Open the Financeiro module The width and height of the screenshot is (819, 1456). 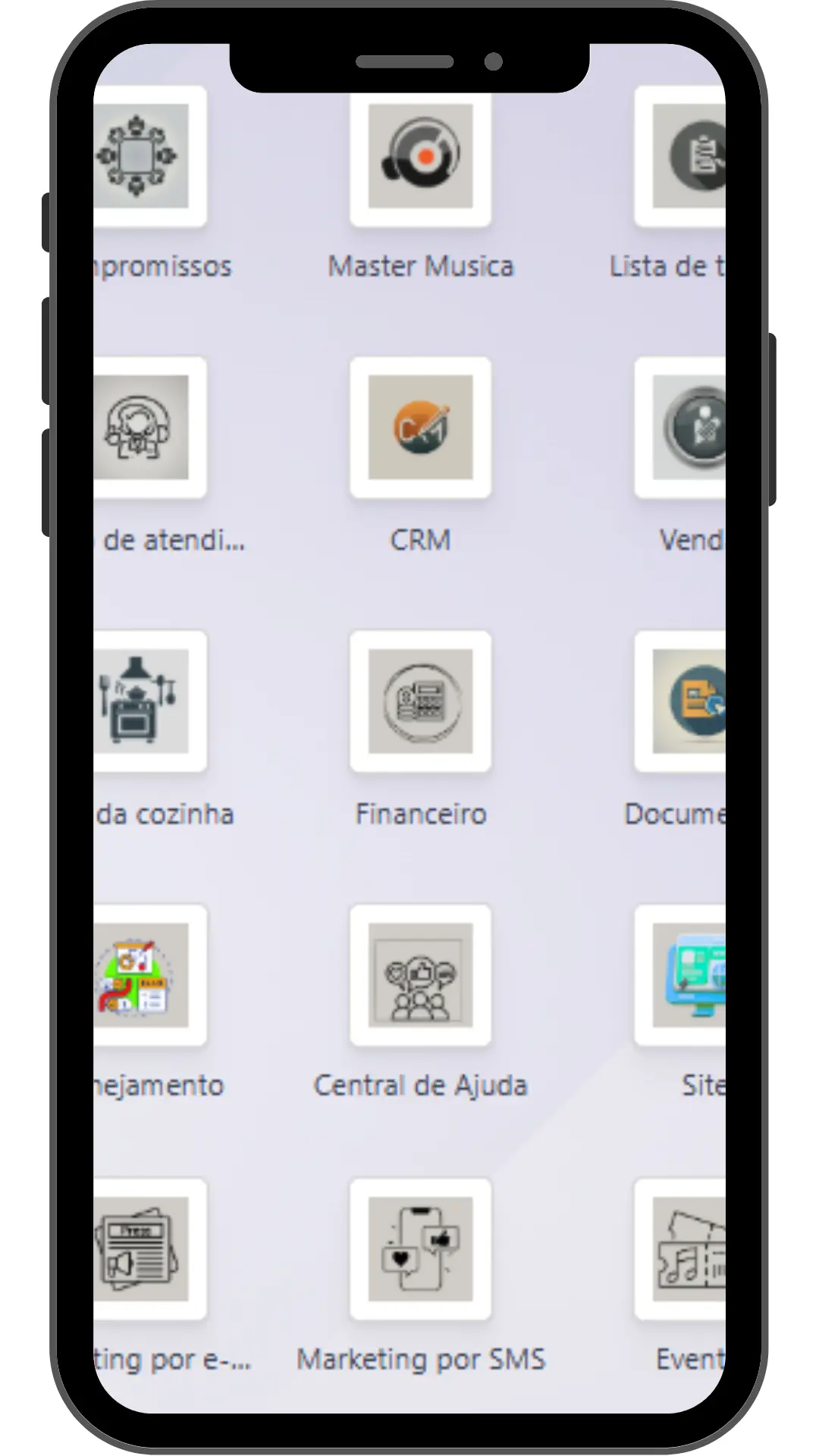420,701
